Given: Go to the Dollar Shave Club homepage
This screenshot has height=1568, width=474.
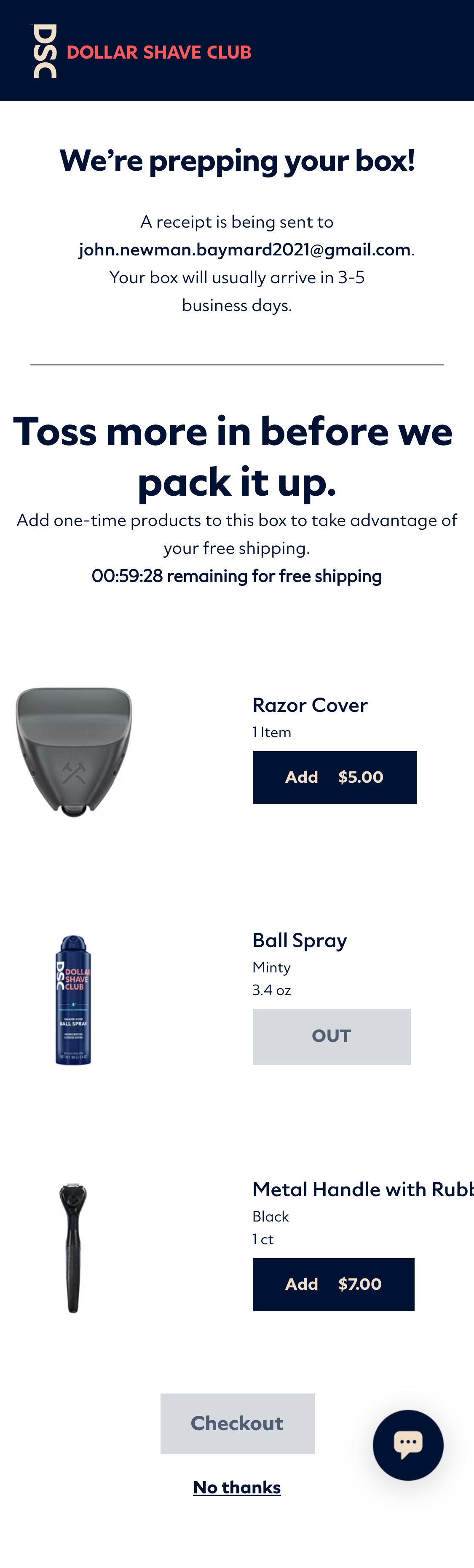Looking at the screenshot, I should (x=142, y=52).
